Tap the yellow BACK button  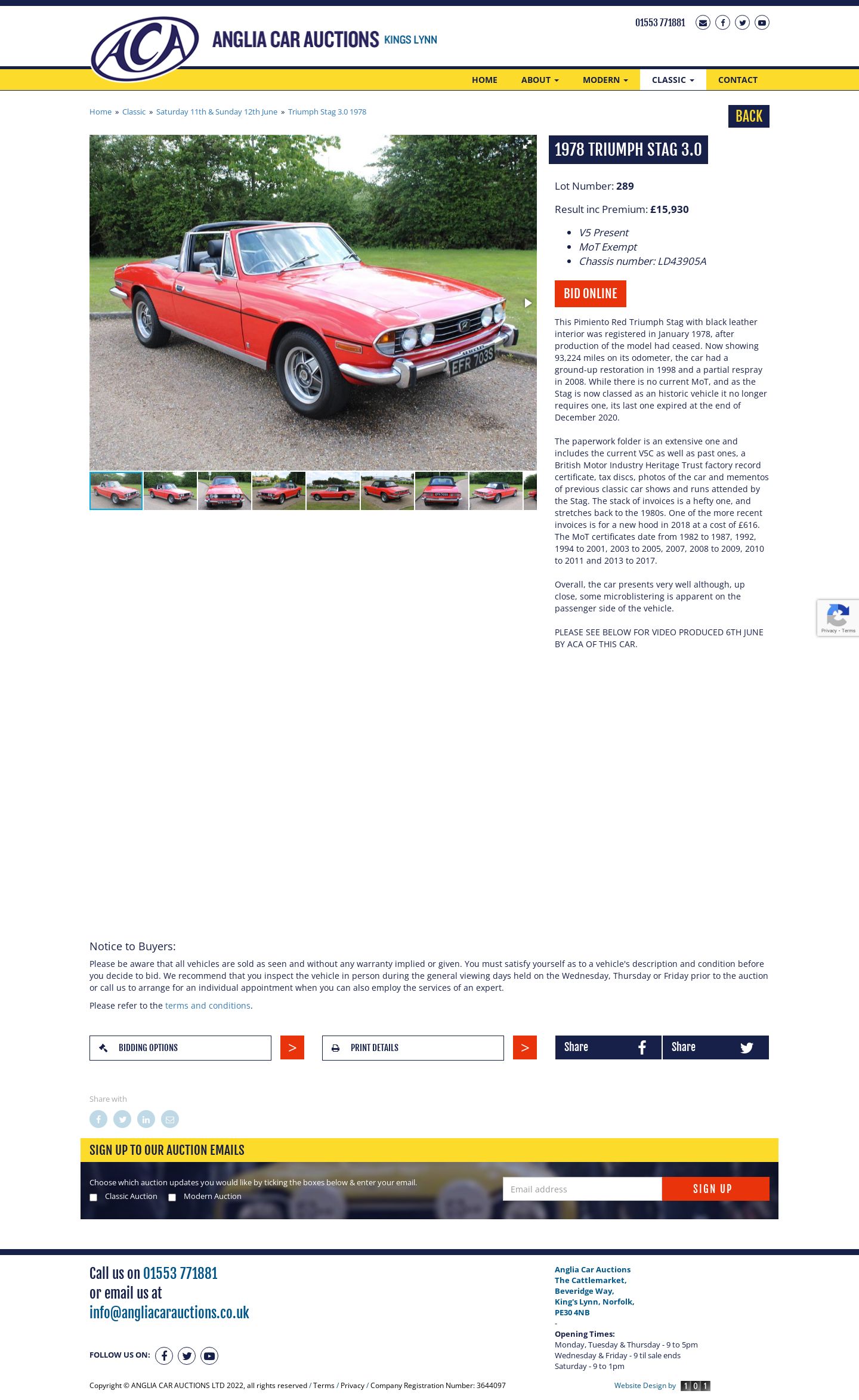click(x=749, y=116)
